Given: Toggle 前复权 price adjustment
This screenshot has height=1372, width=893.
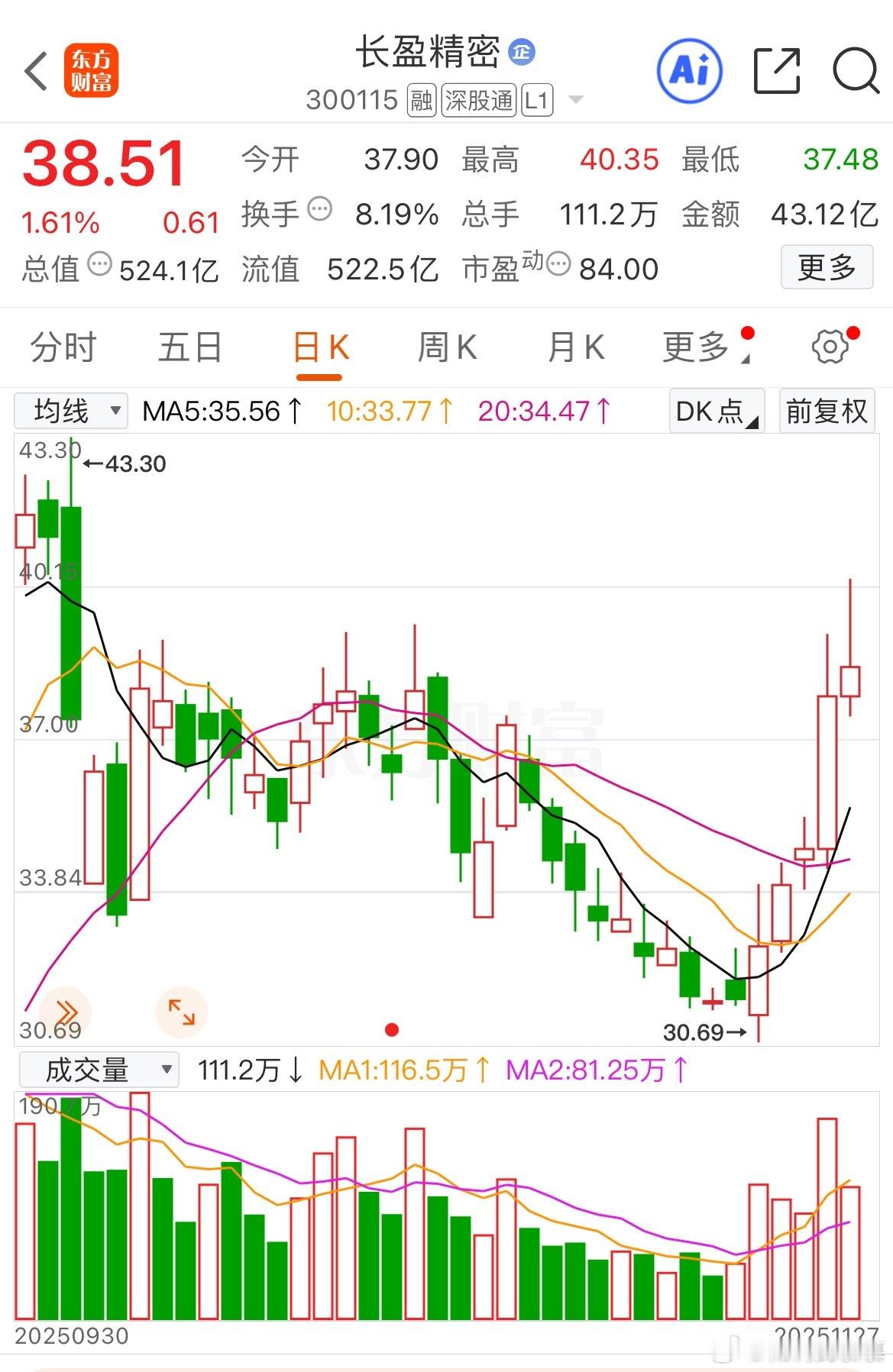Looking at the screenshot, I should (826, 410).
